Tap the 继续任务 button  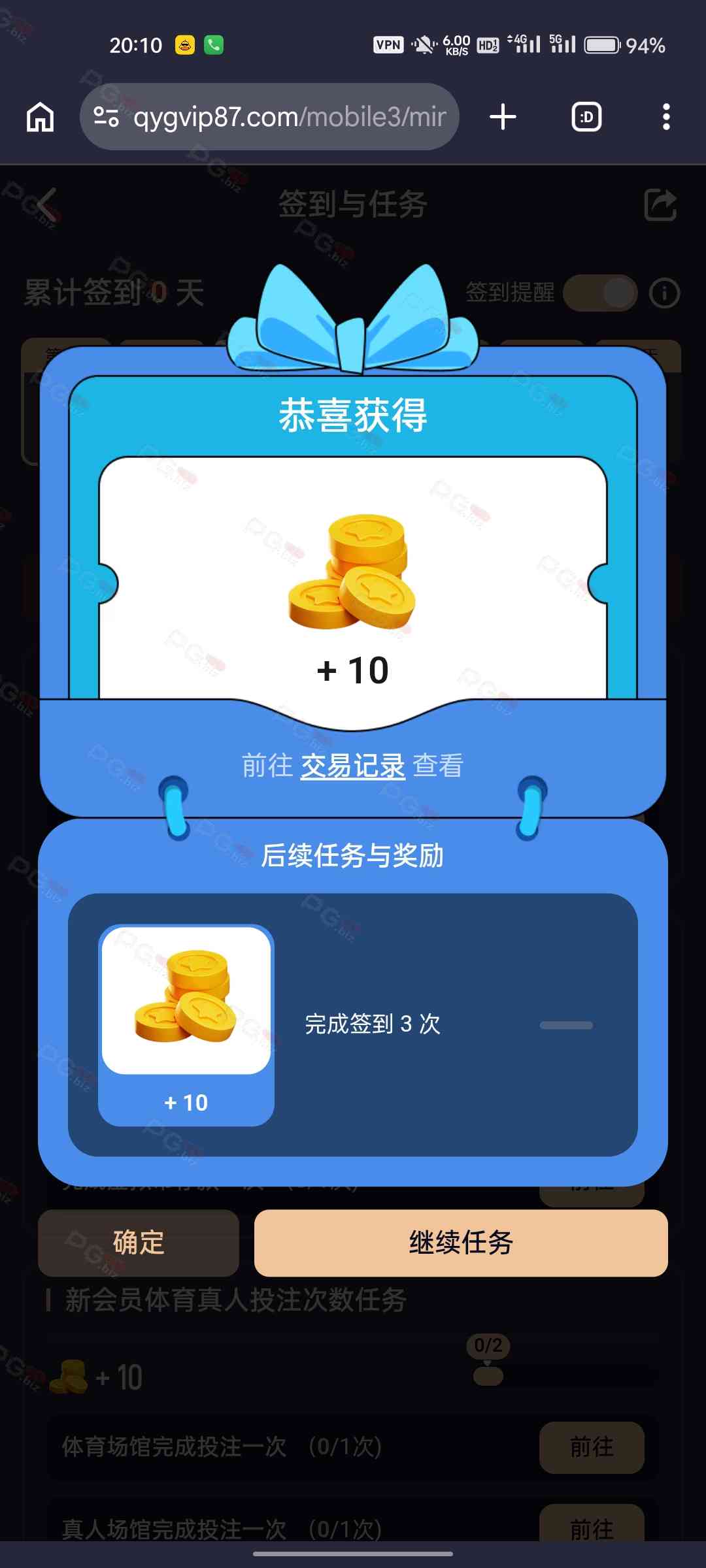click(461, 1243)
